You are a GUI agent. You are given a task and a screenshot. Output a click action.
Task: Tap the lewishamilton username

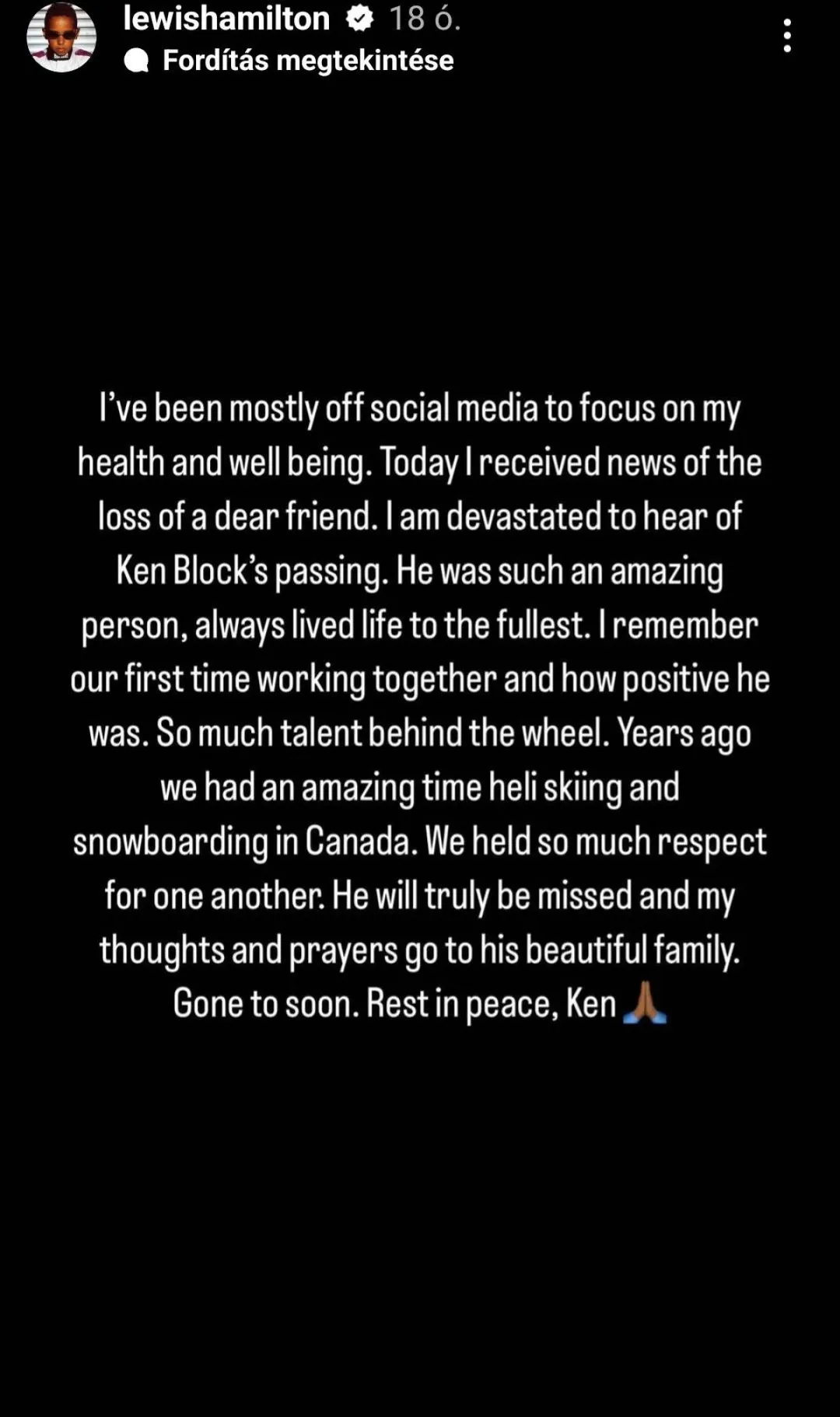coord(226,19)
